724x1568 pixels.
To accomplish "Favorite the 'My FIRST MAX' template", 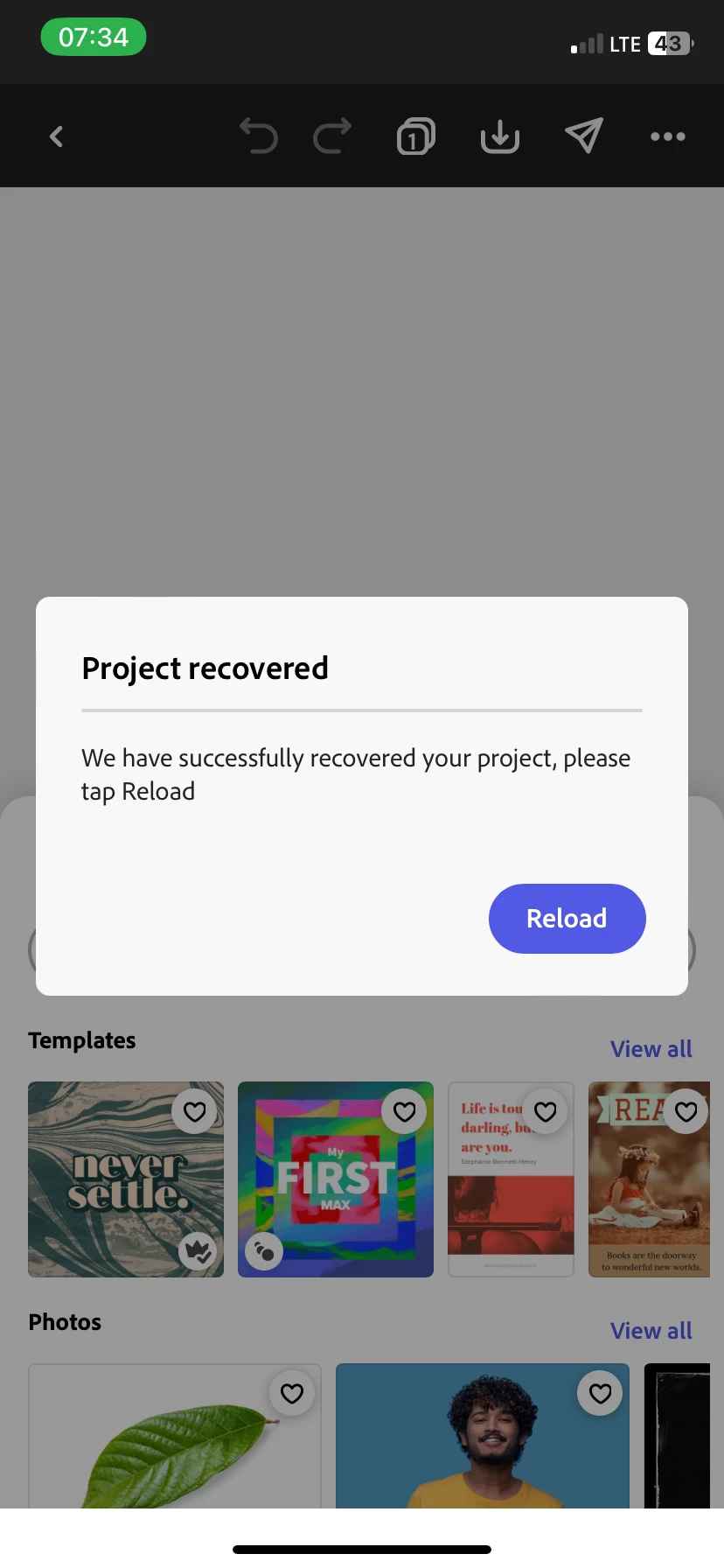I will 404,1111.
